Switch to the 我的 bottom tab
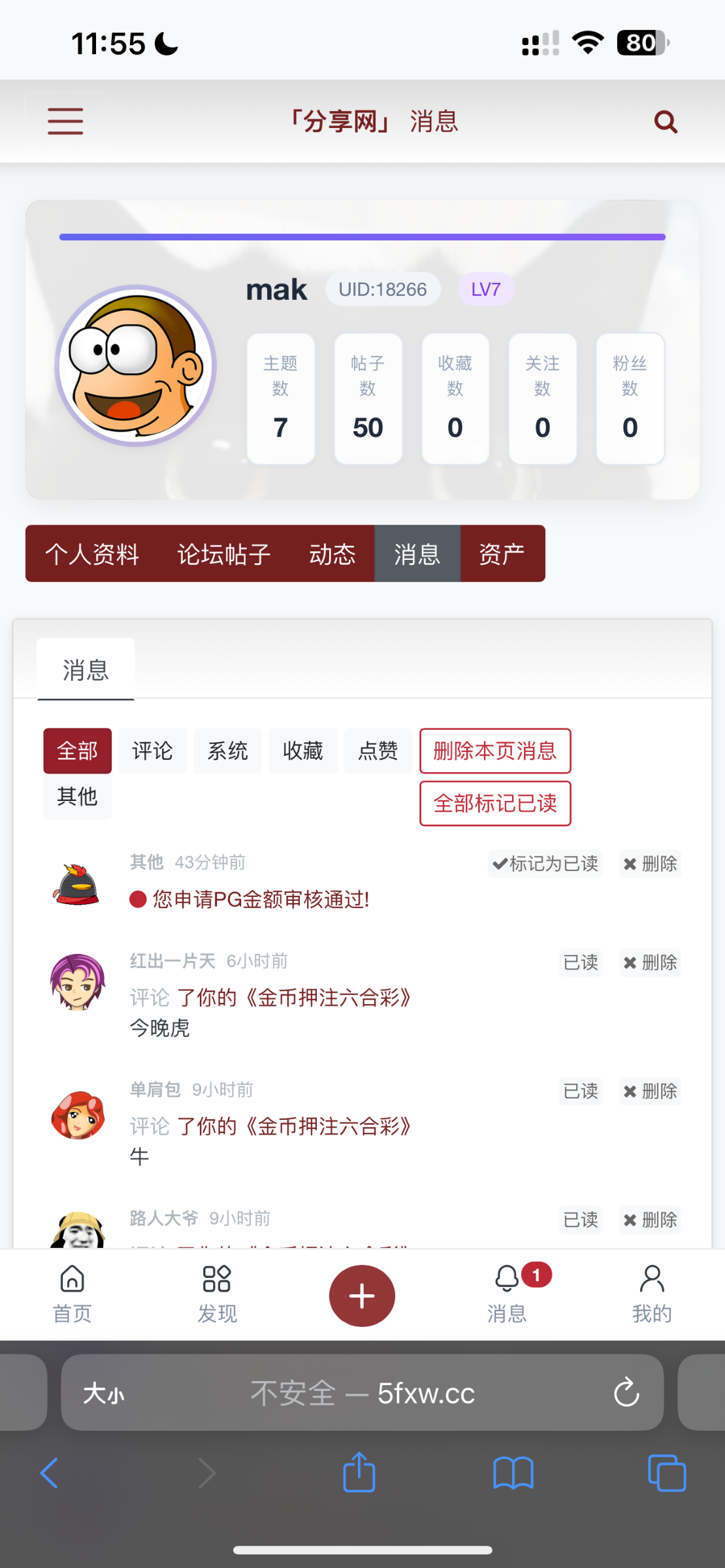725x1568 pixels. 651,1294
